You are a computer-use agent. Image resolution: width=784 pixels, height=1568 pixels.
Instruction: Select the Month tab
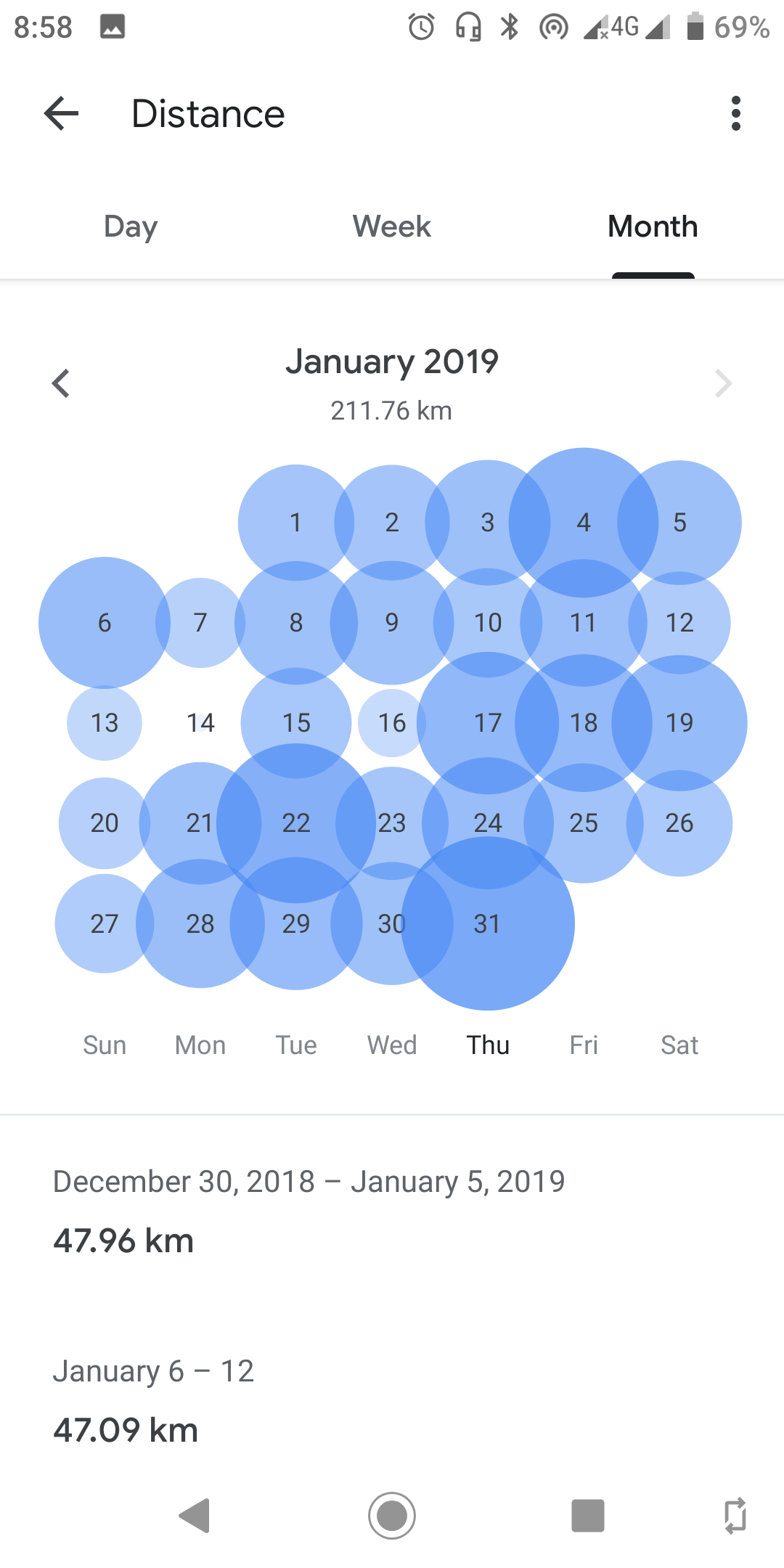653,226
